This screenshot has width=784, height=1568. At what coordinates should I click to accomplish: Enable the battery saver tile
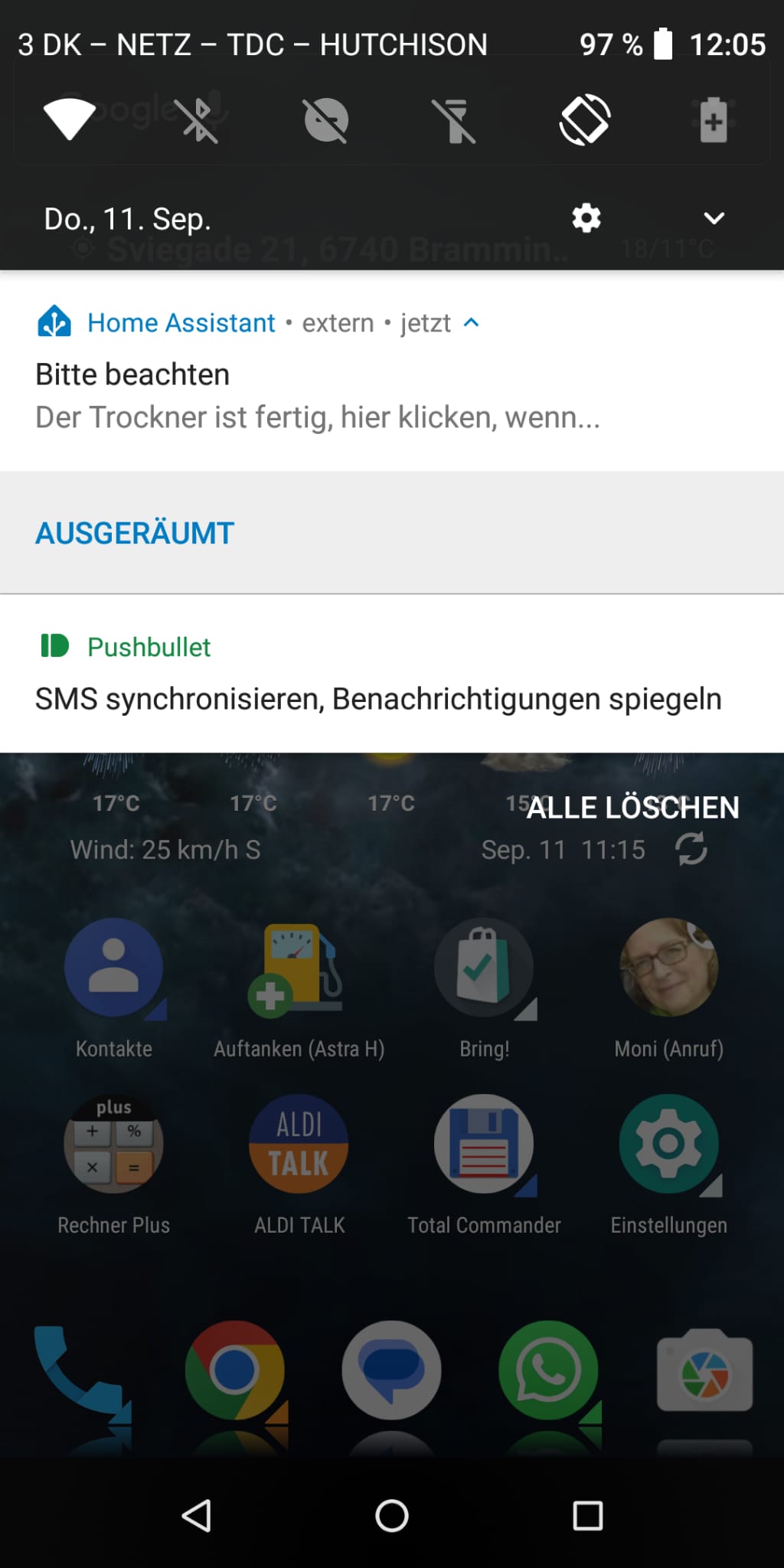tap(714, 120)
